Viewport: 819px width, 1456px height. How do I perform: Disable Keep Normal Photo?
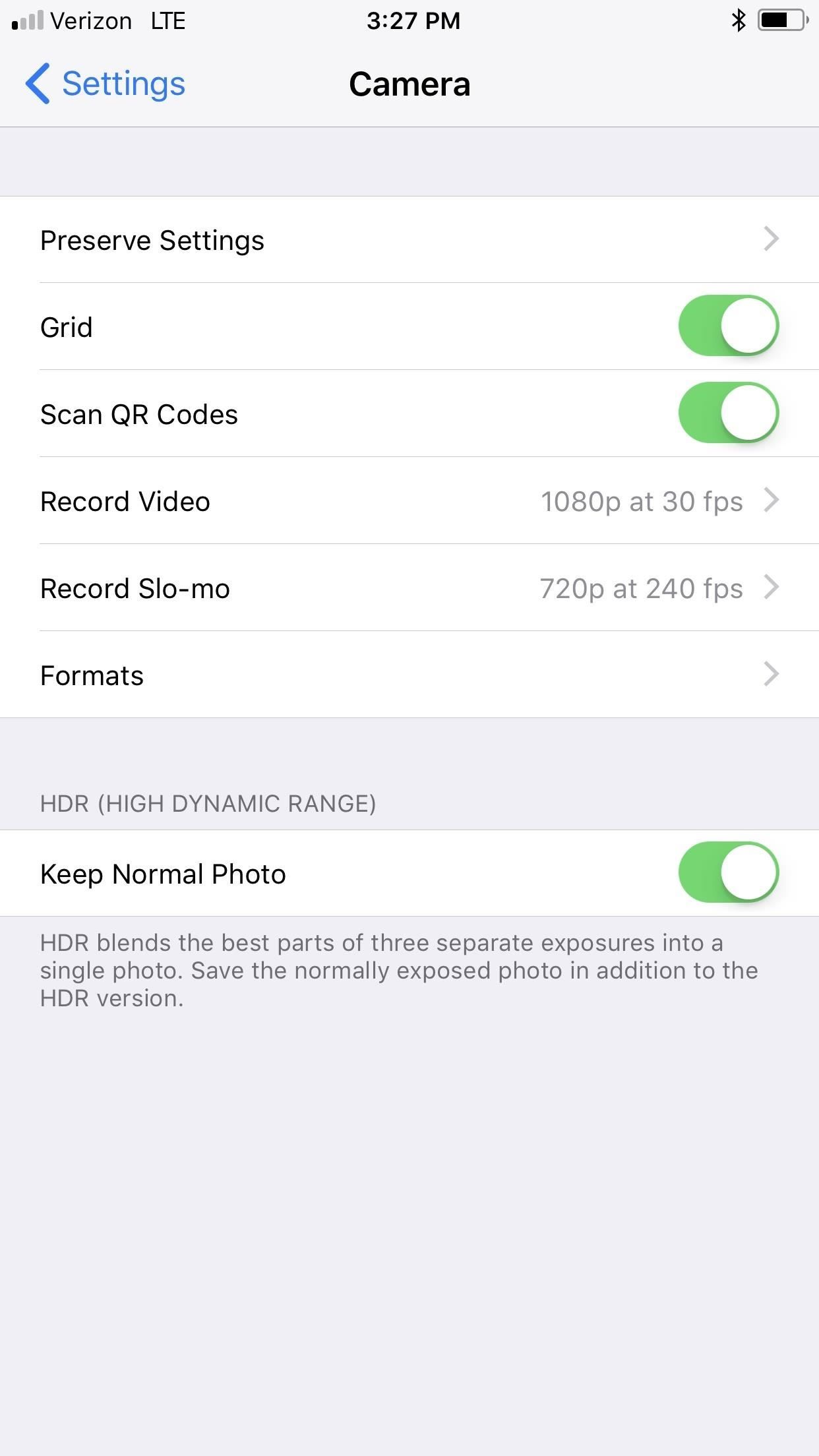point(729,873)
